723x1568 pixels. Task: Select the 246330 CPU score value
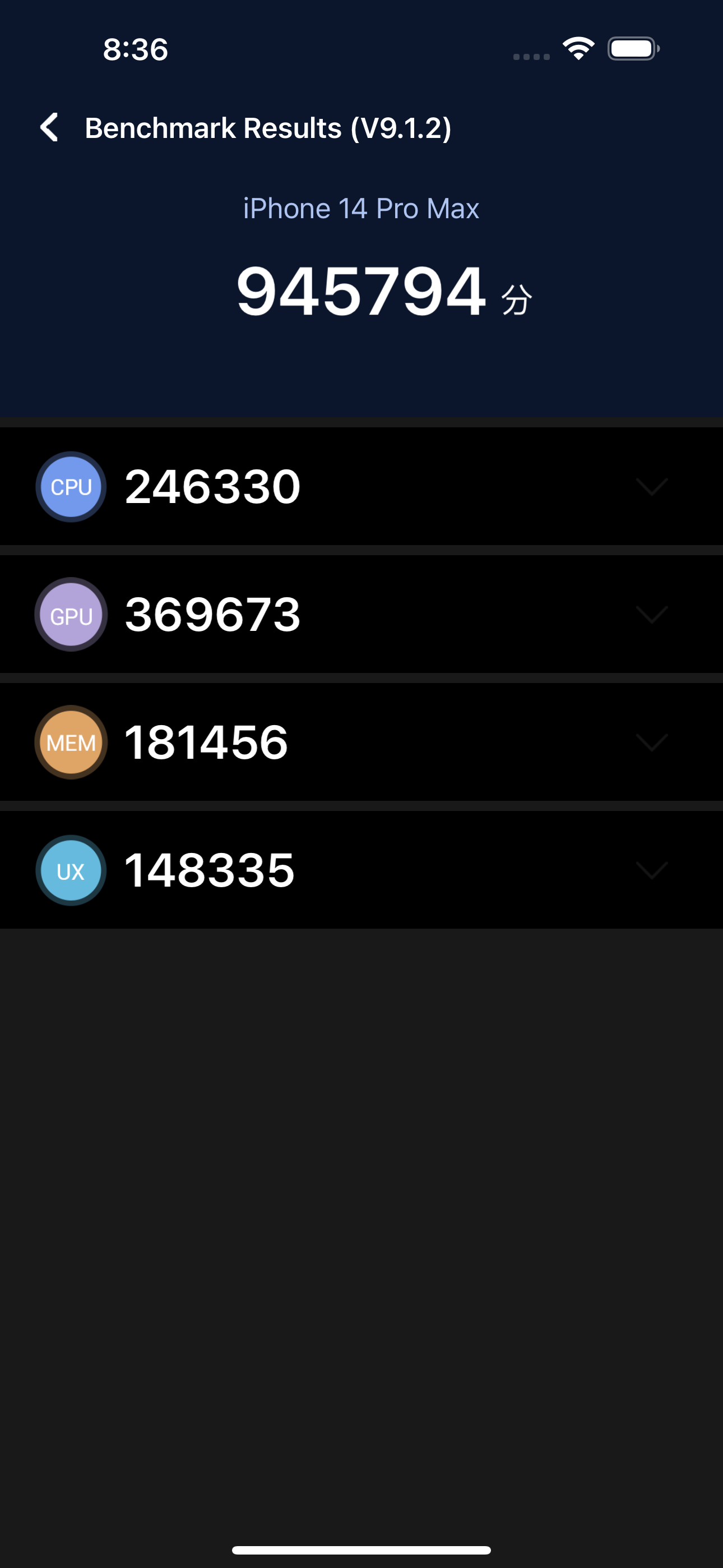pos(213,485)
